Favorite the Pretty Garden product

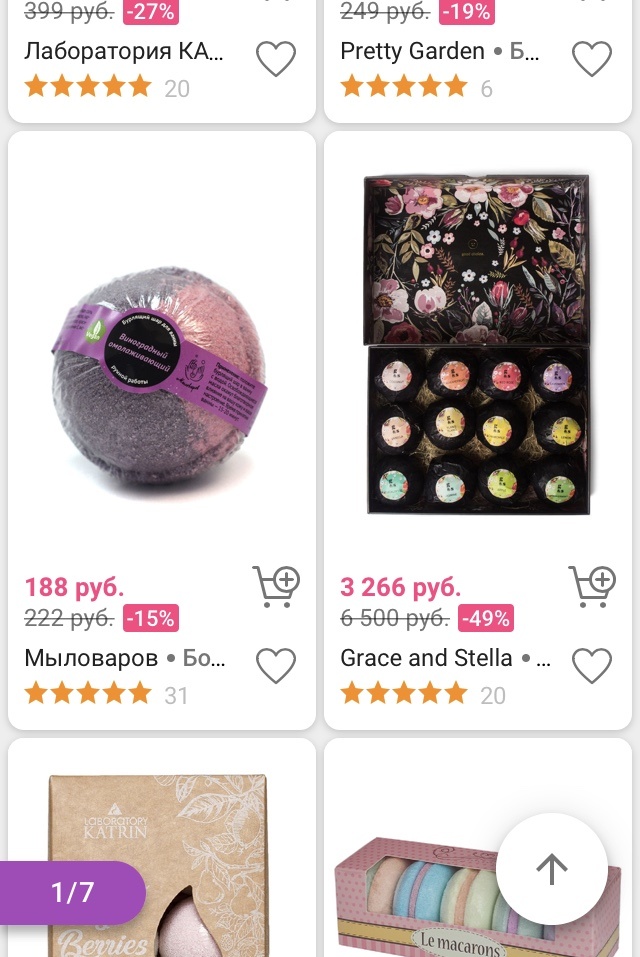point(592,59)
